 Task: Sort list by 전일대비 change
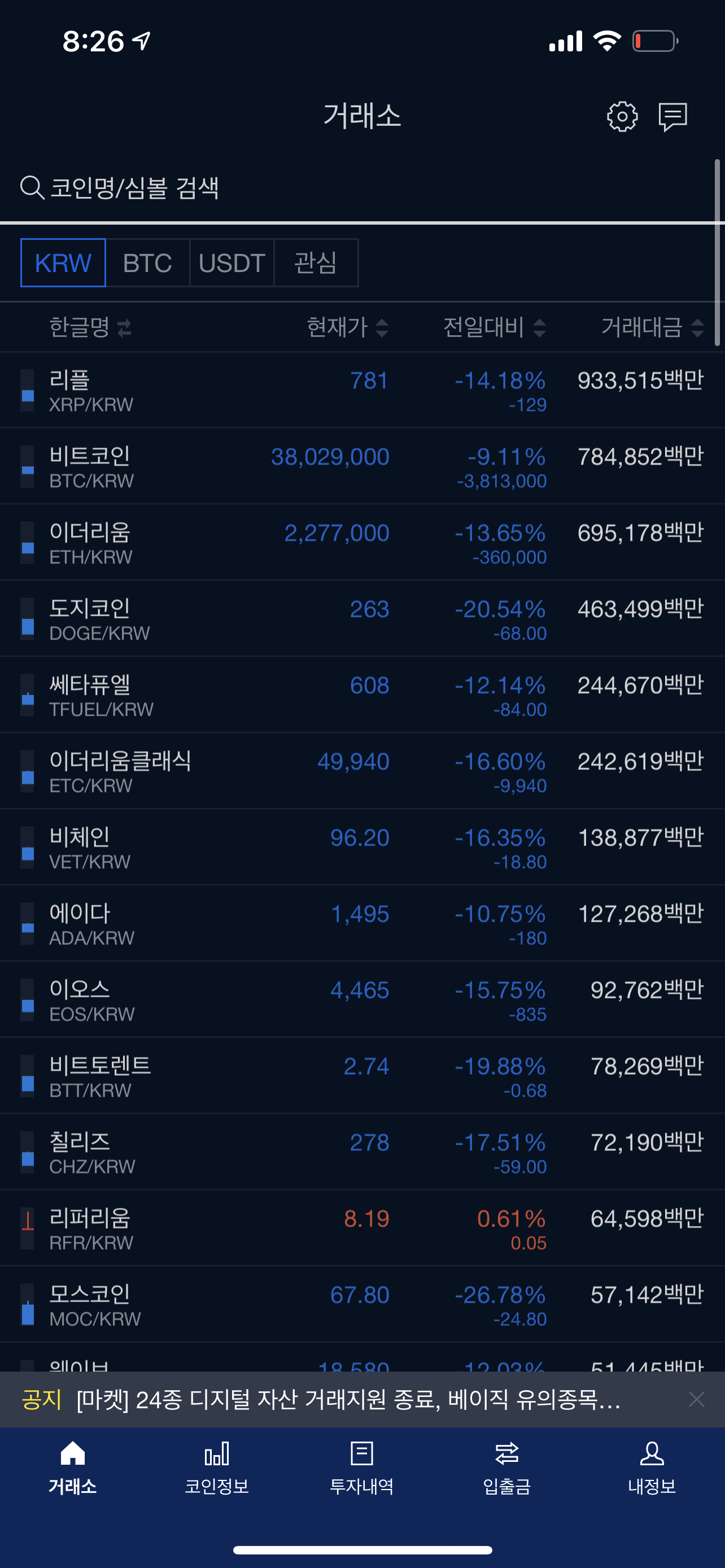(x=494, y=327)
